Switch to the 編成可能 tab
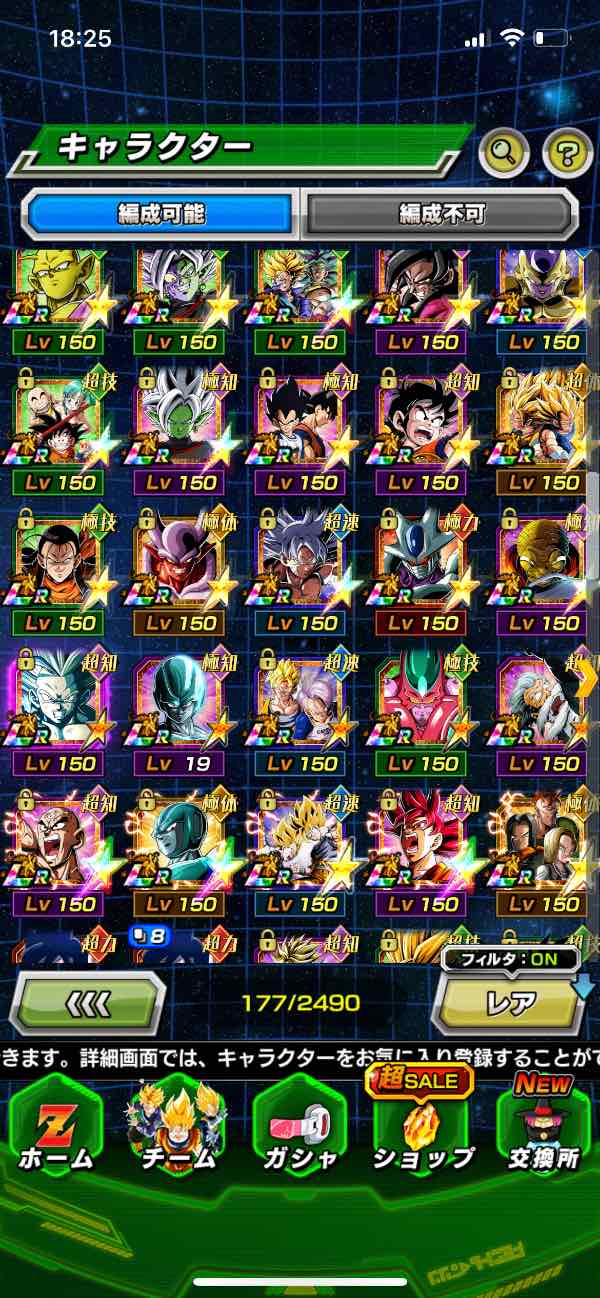The height and width of the screenshot is (1298, 600). pos(159,213)
